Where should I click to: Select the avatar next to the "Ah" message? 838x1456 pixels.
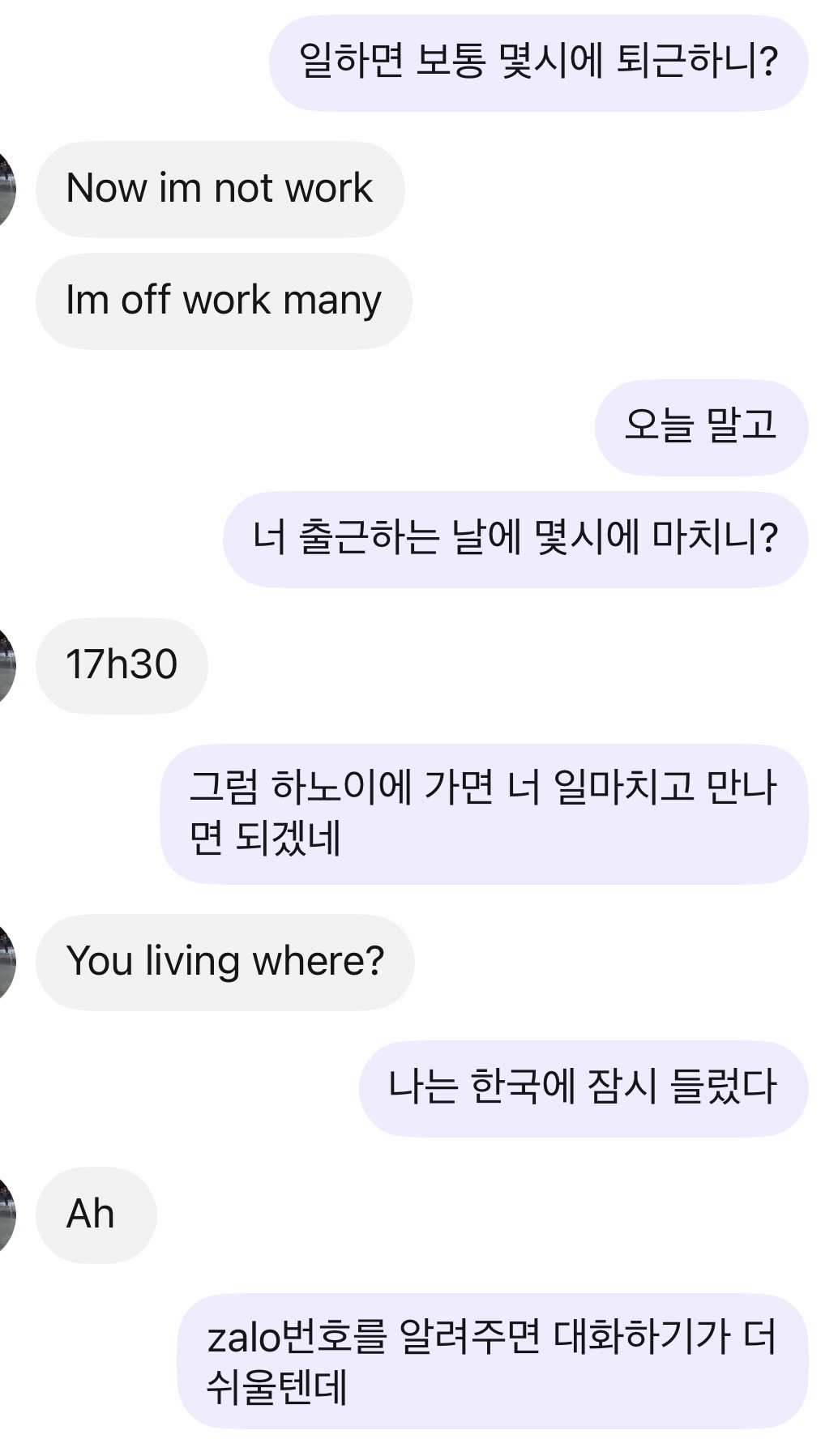point(6,1215)
